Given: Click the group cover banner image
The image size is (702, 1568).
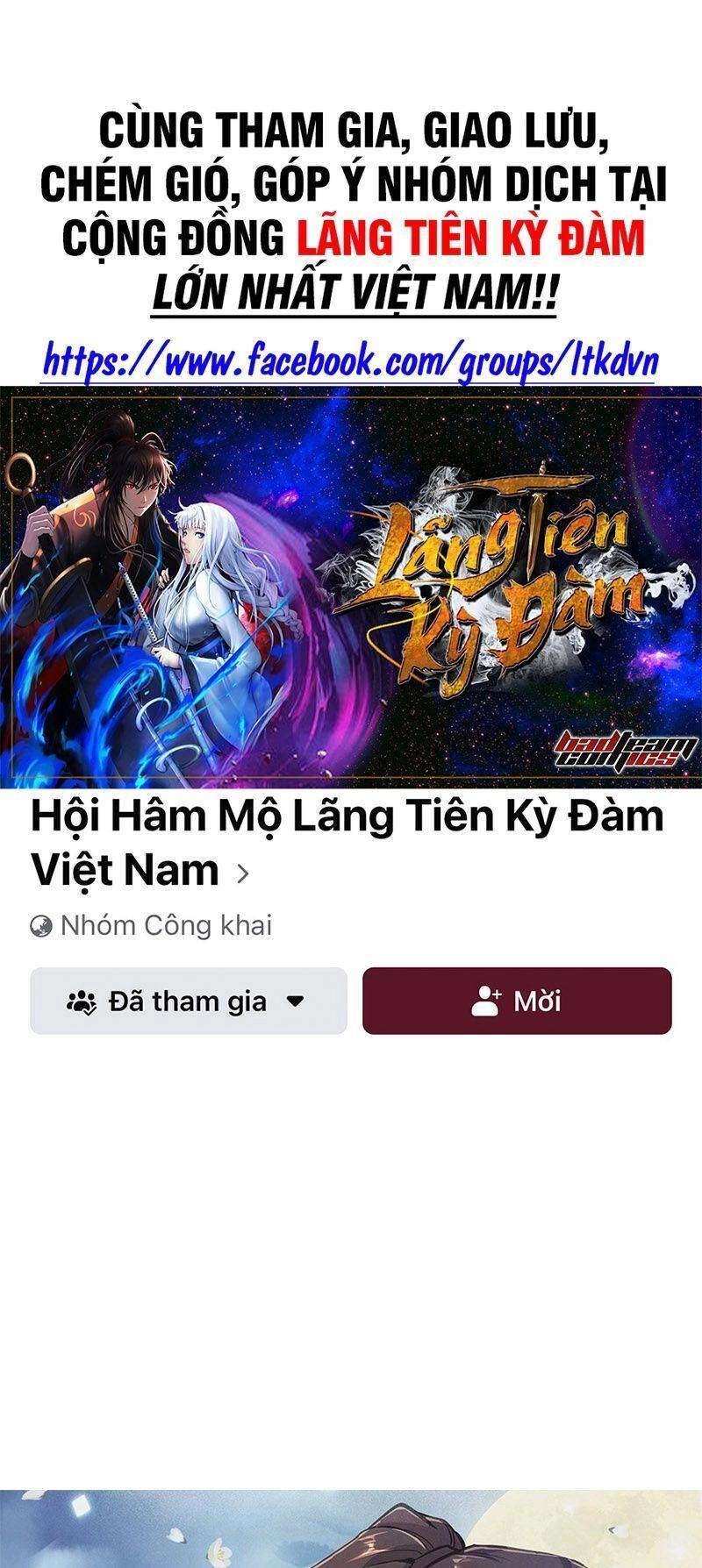Looking at the screenshot, I should click(351, 588).
